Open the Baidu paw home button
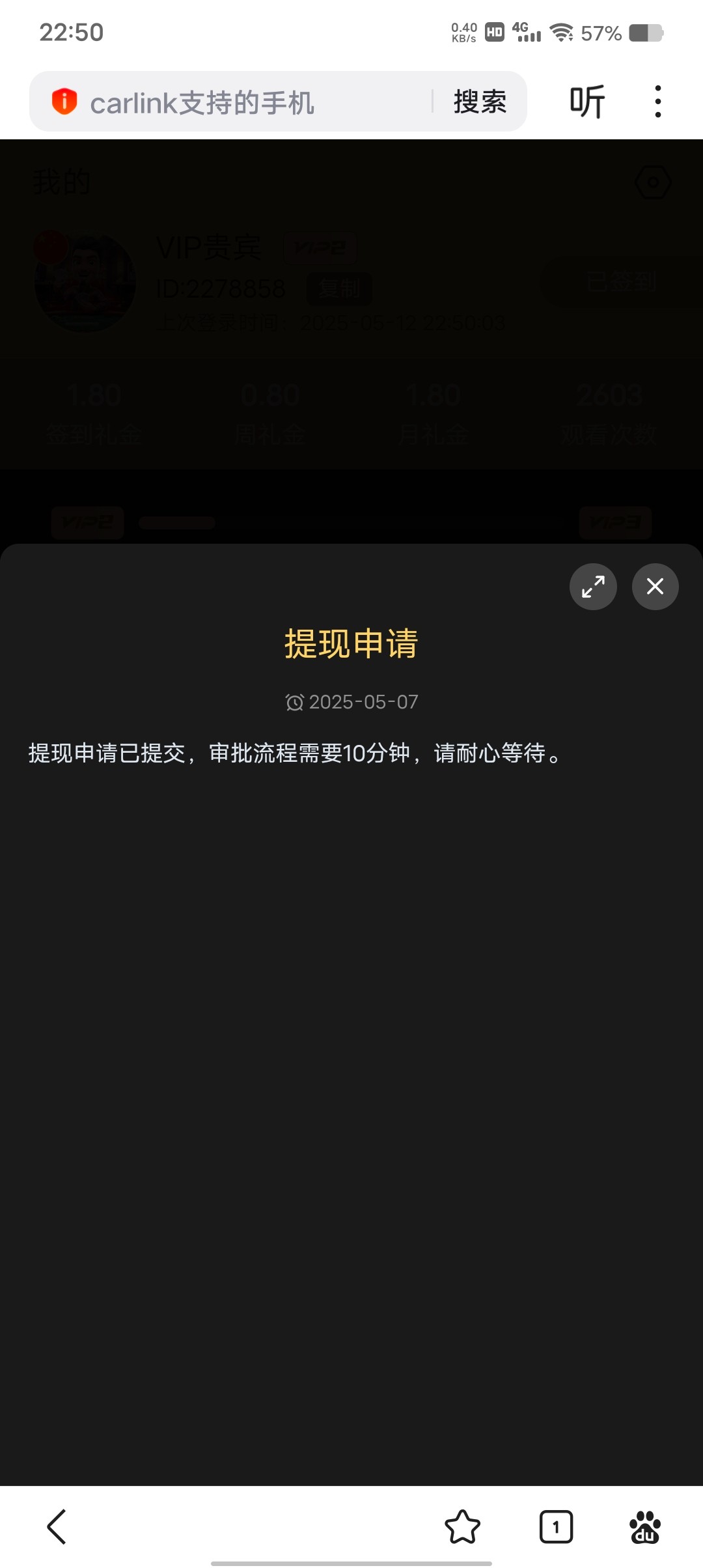 pyautogui.click(x=644, y=1527)
